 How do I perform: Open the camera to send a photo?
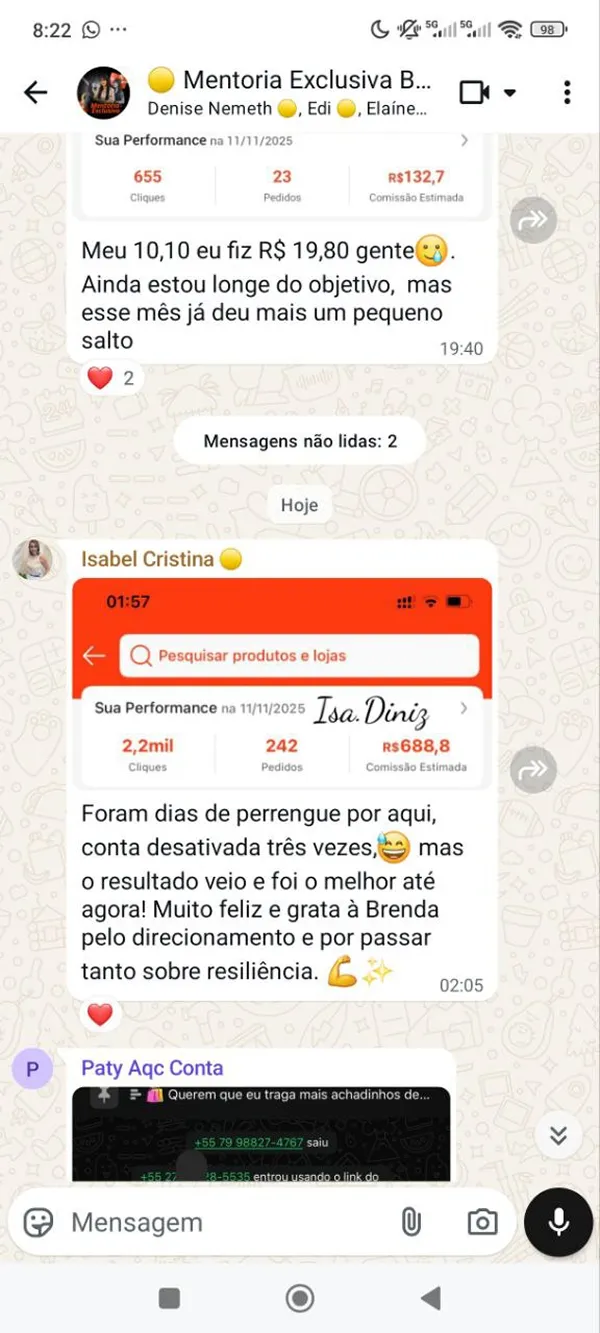pos(482,1222)
